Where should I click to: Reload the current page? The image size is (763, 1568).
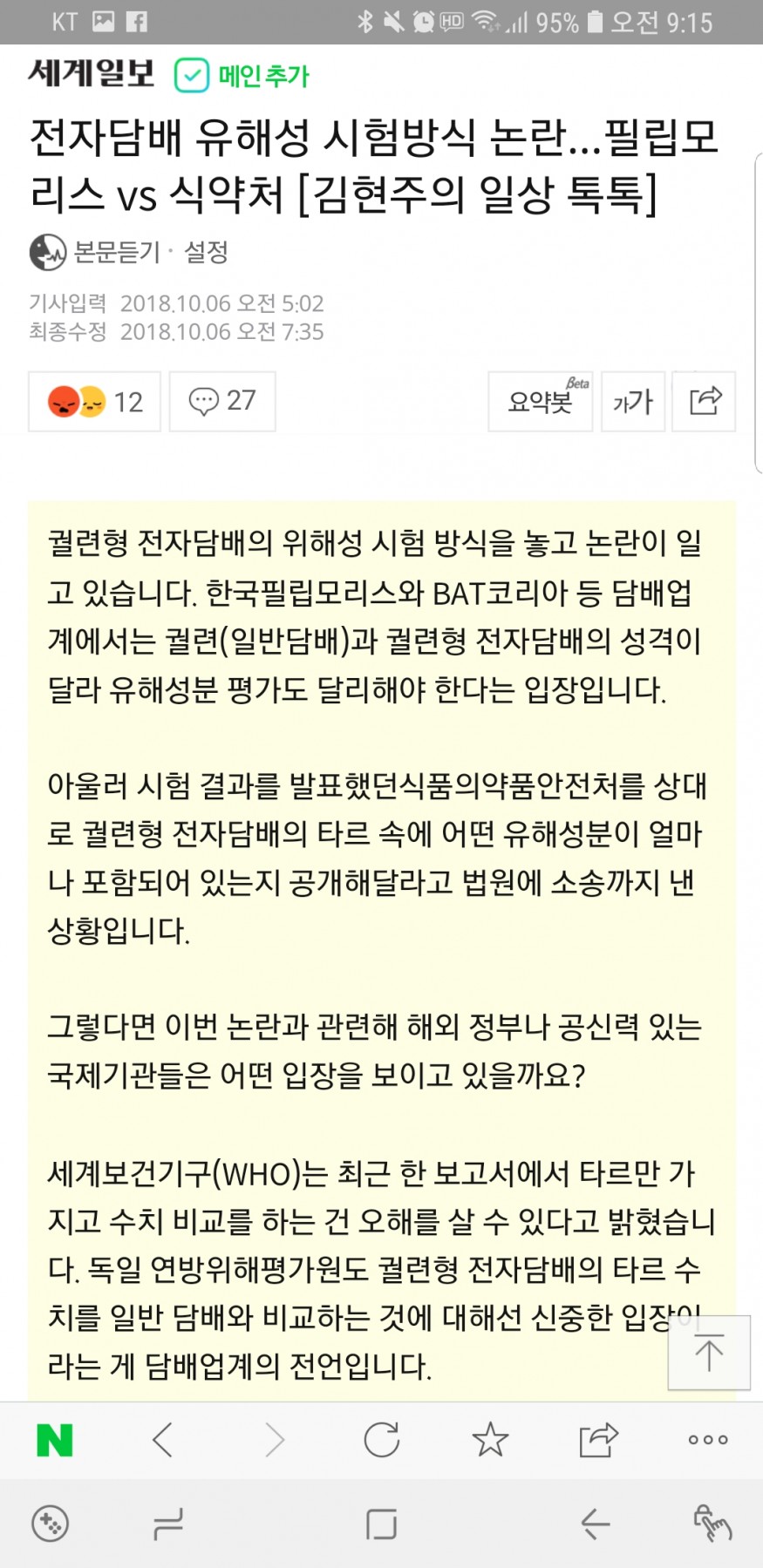[x=381, y=1440]
